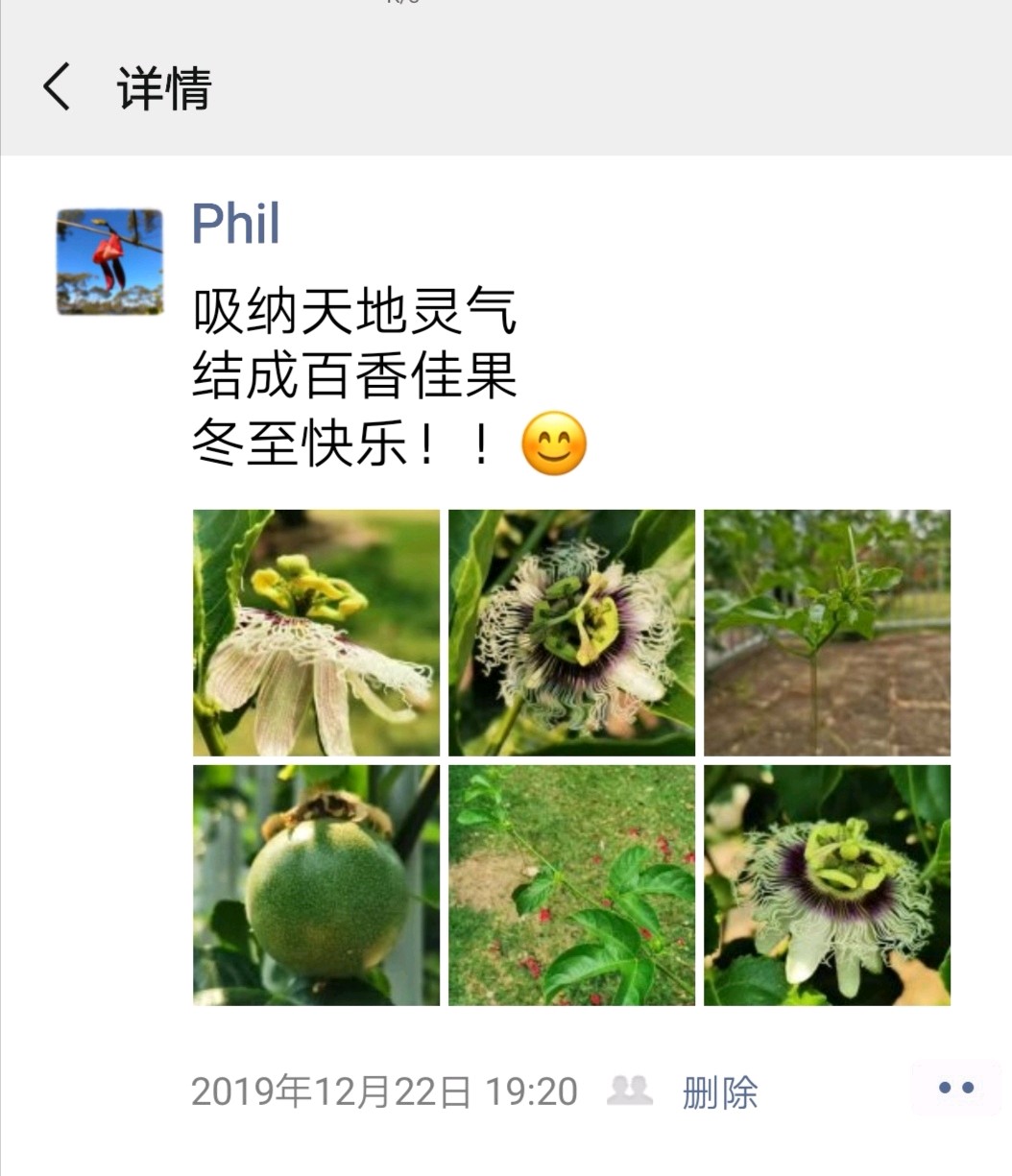The image size is (1012, 1176).
Task: Open Phil's profile avatar
Action: pyautogui.click(x=109, y=261)
